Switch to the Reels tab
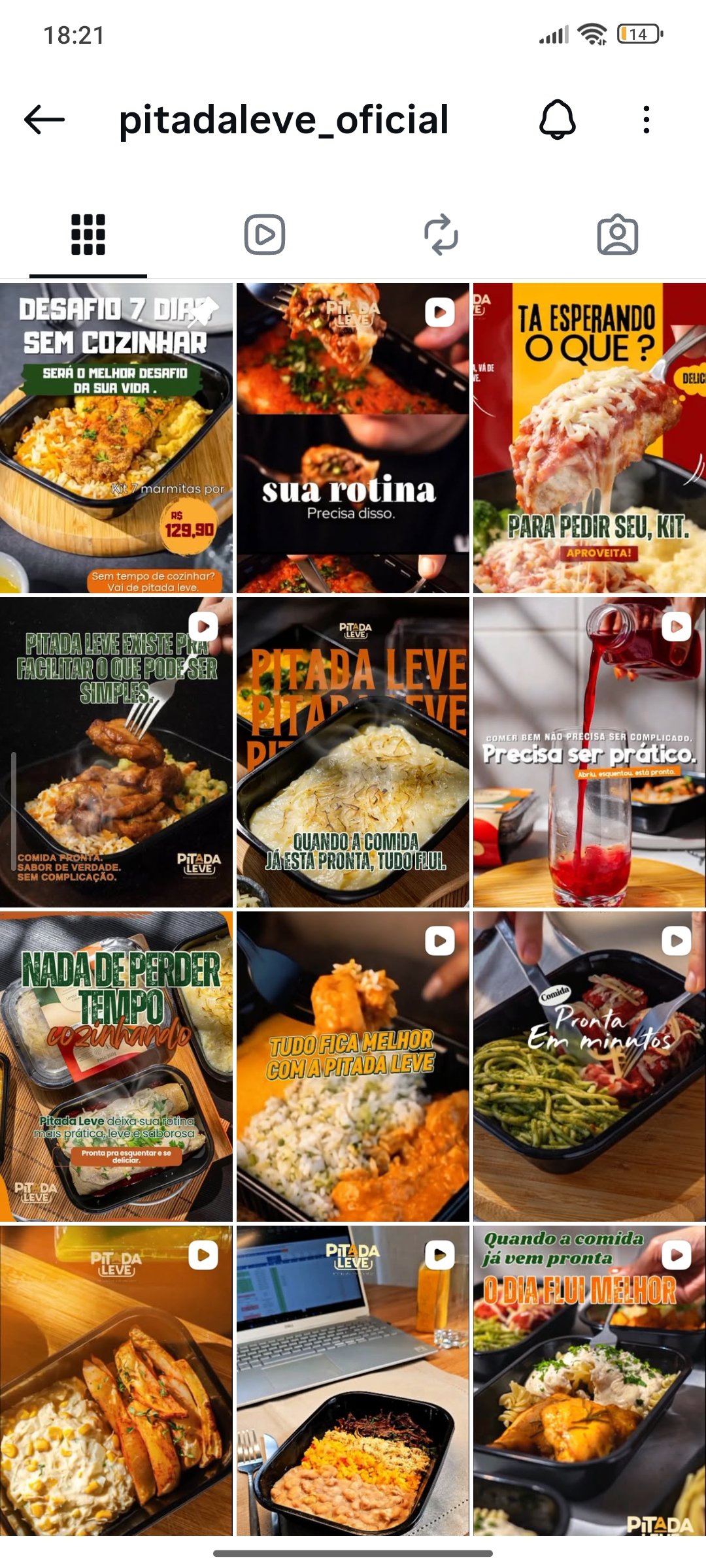The image size is (706, 1568). pyautogui.click(x=265, y=235)
